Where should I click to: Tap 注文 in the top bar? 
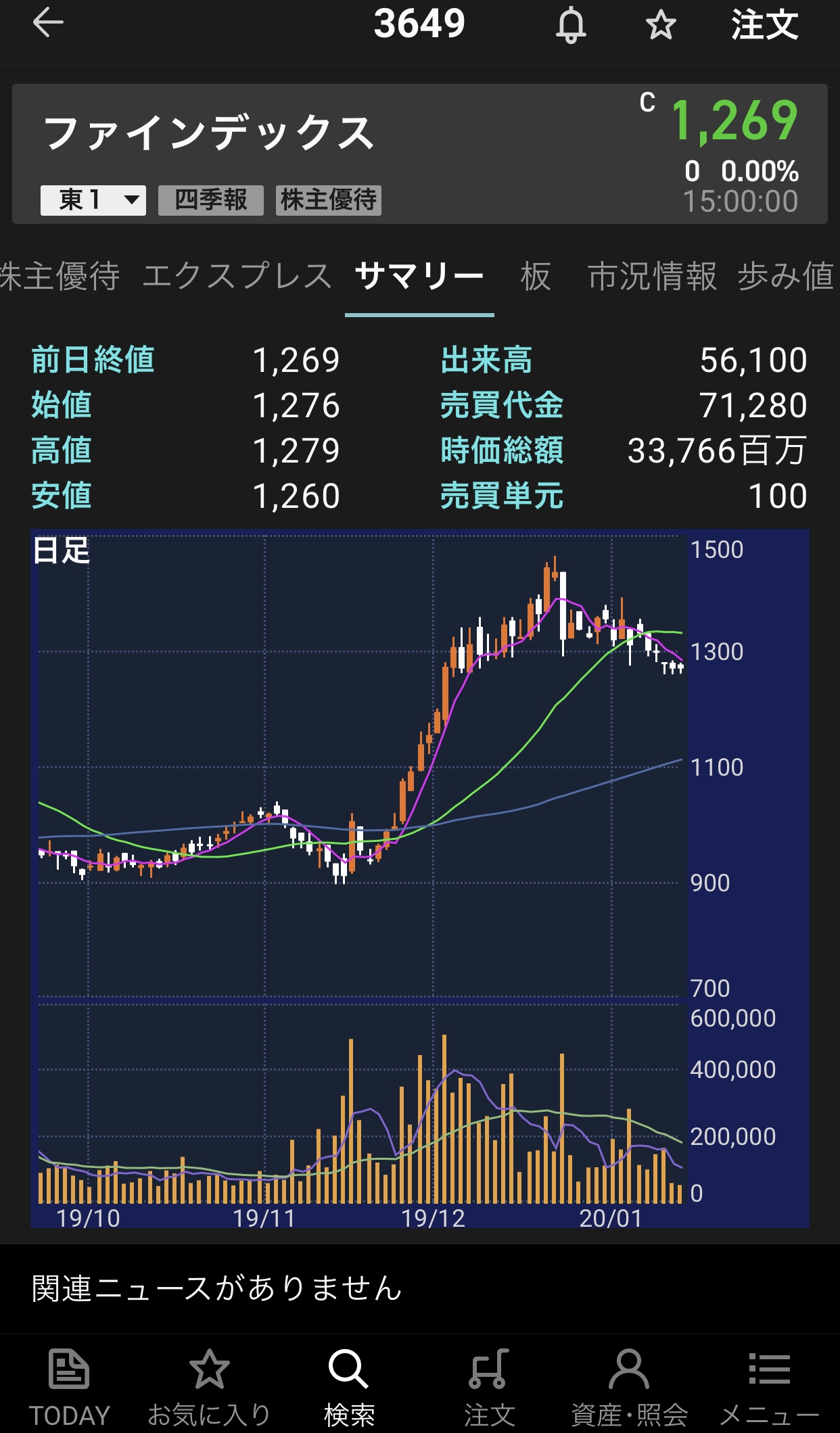tap(764, 26)
